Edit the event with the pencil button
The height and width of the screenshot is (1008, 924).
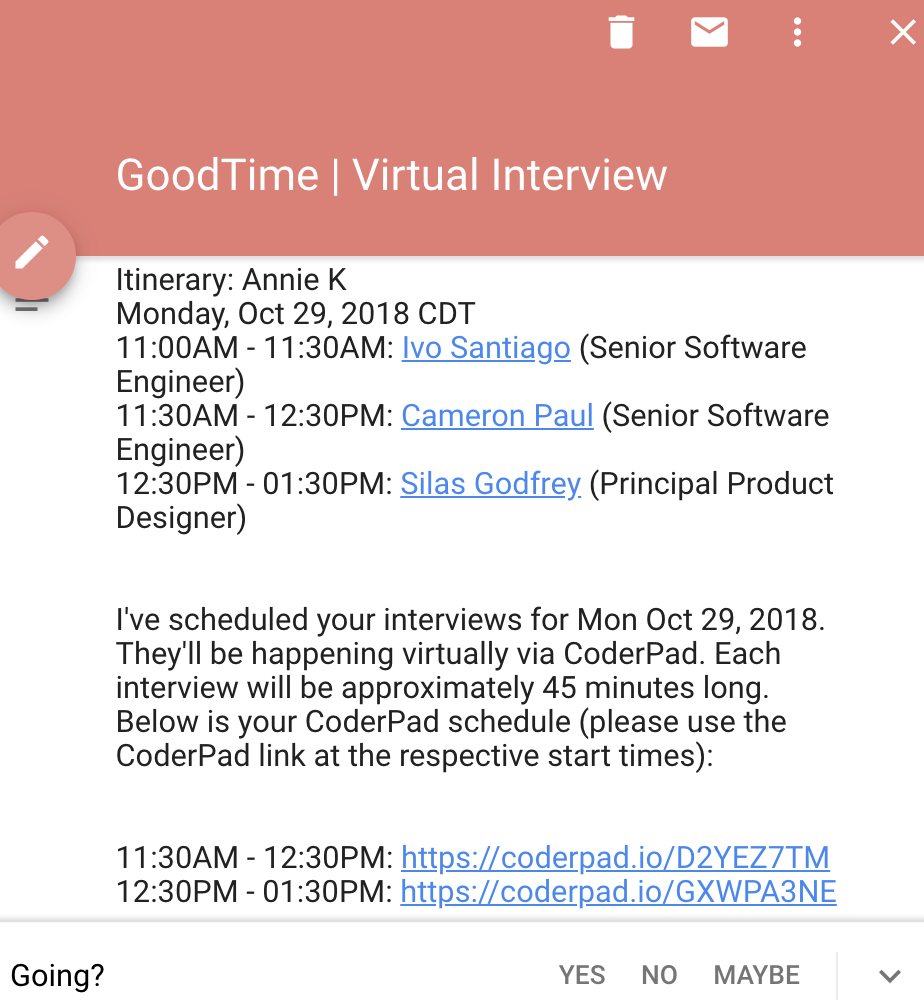click(32, 254)
